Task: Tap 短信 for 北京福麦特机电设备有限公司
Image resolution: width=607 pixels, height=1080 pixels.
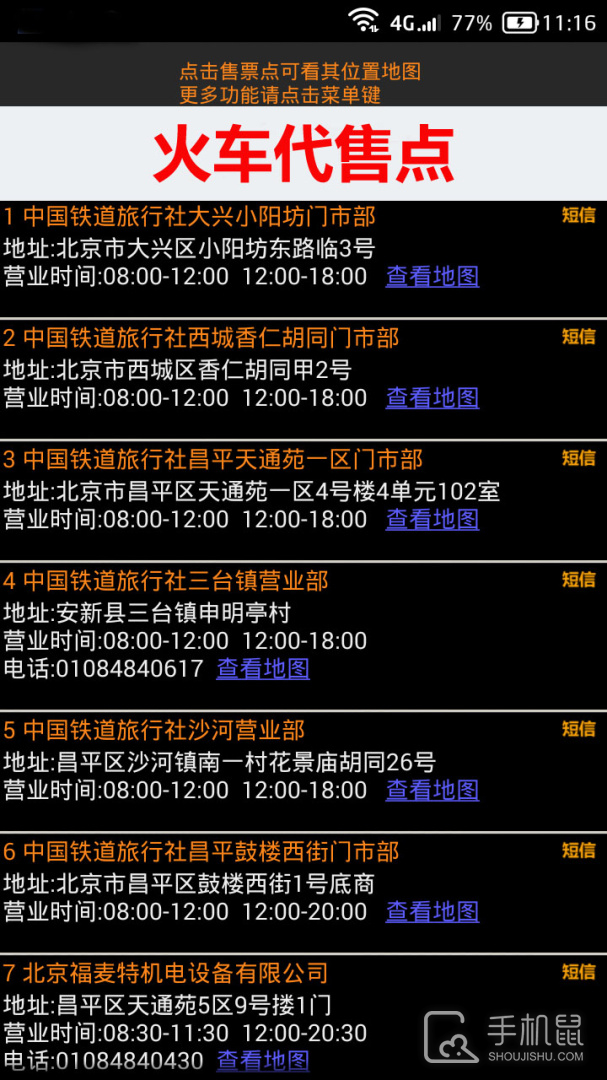Action: click(x=578, y=971)
